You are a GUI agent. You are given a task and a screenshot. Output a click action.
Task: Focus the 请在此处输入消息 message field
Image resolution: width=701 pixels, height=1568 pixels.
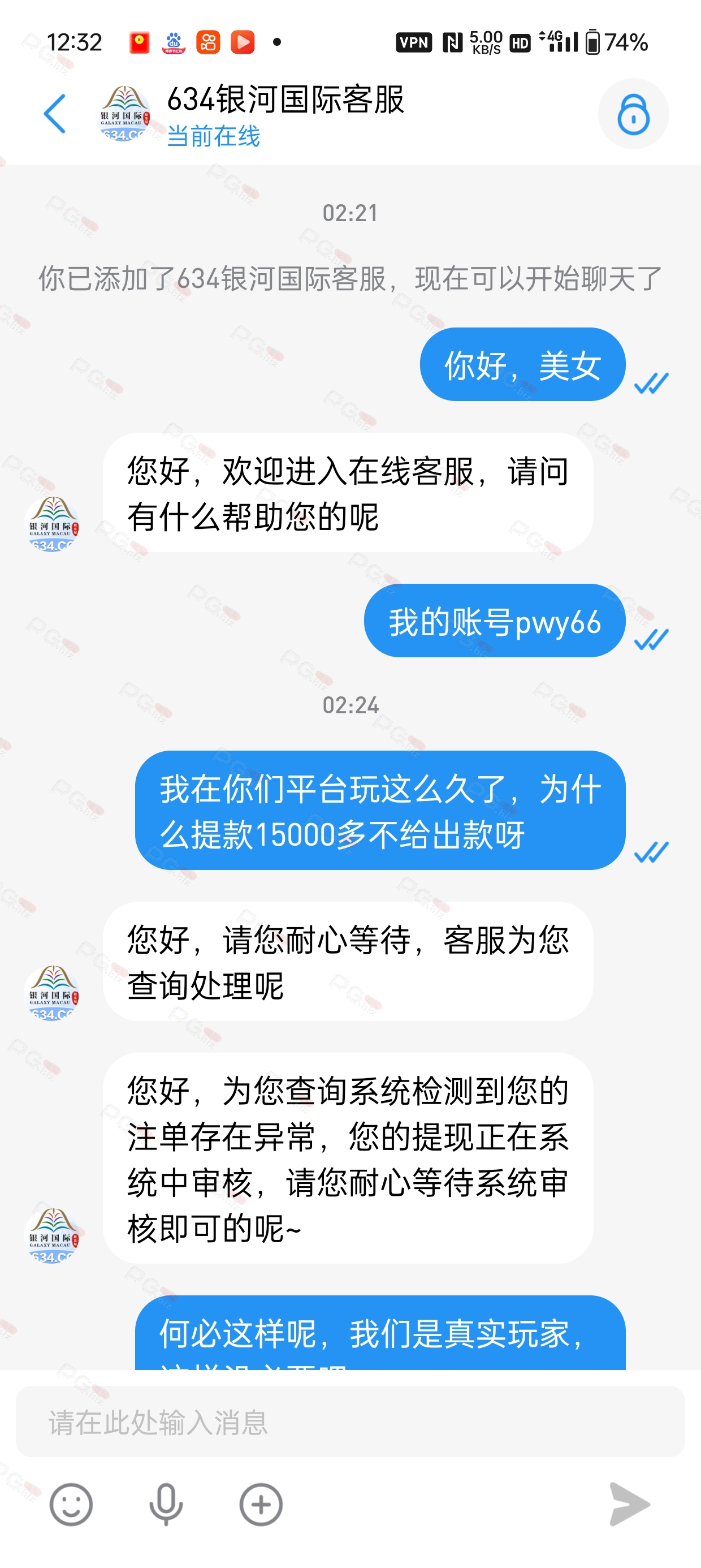click(350, 1422)
